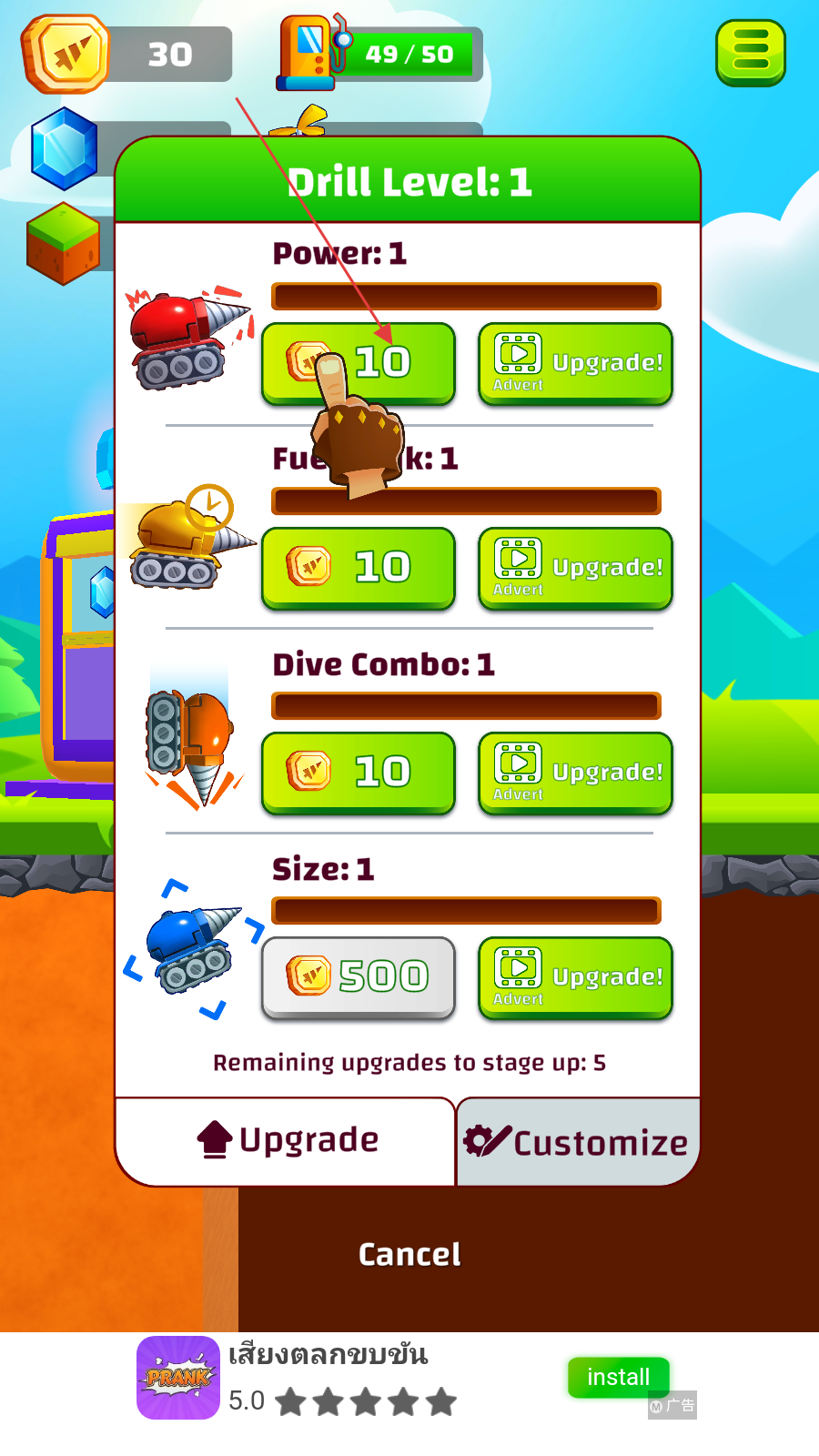Install the advertised Prank app
Screen dimensions: 819x1456
pos(619,1378)
